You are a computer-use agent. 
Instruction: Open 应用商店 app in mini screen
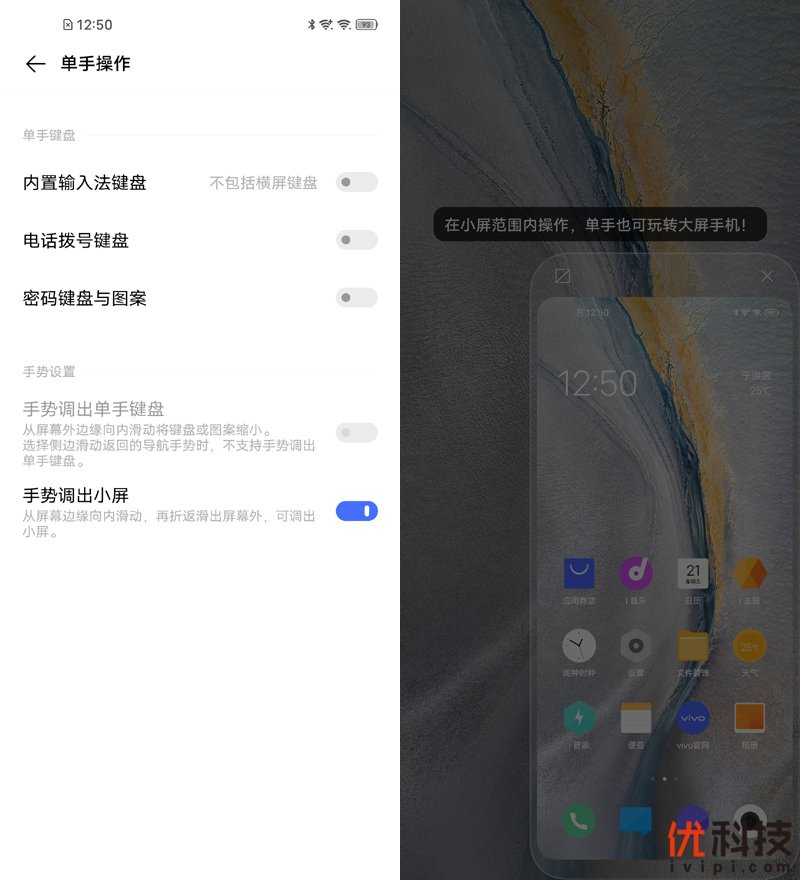pos(579,574)
